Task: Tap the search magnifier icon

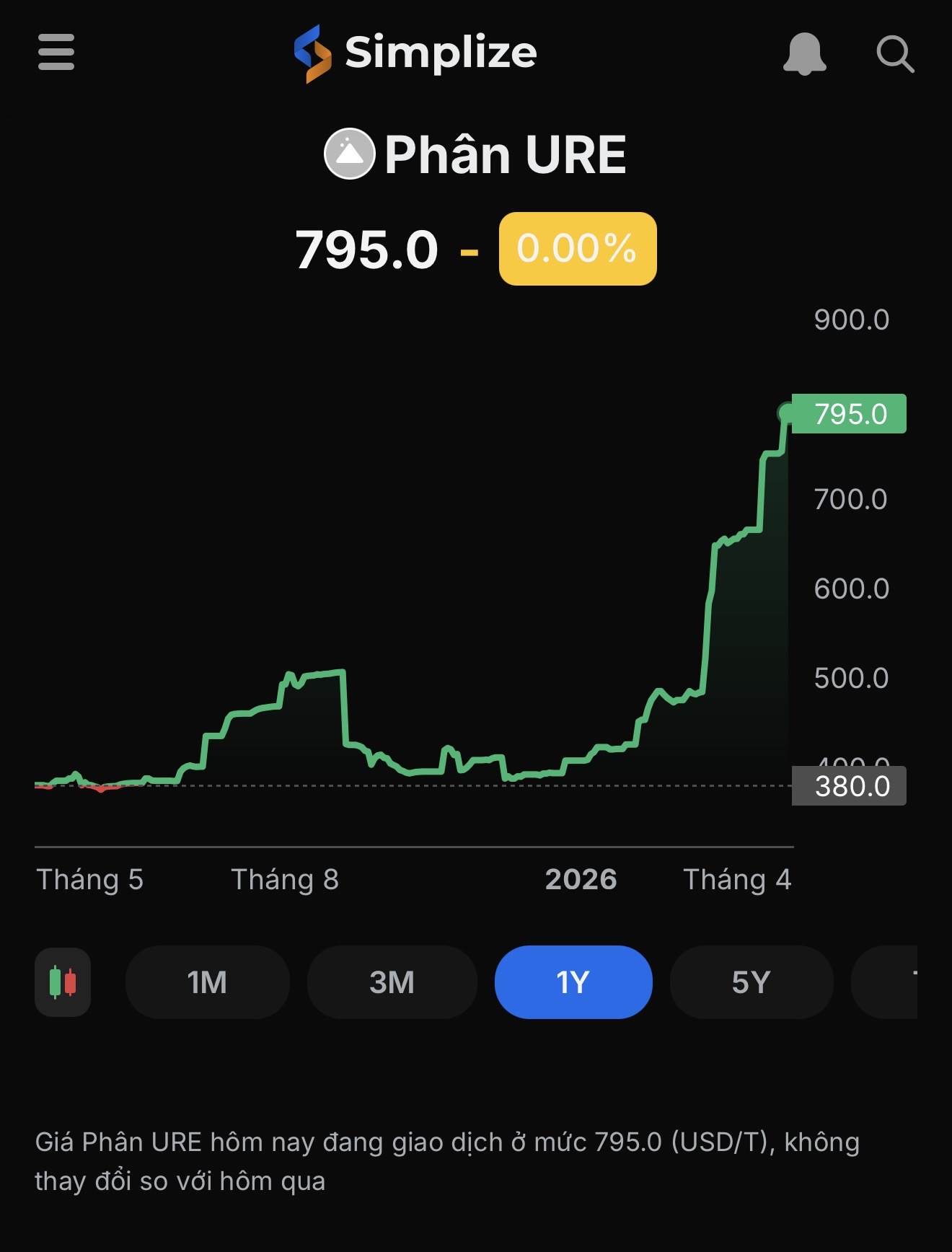Action: pyautogui.click(x=895, y=53)
